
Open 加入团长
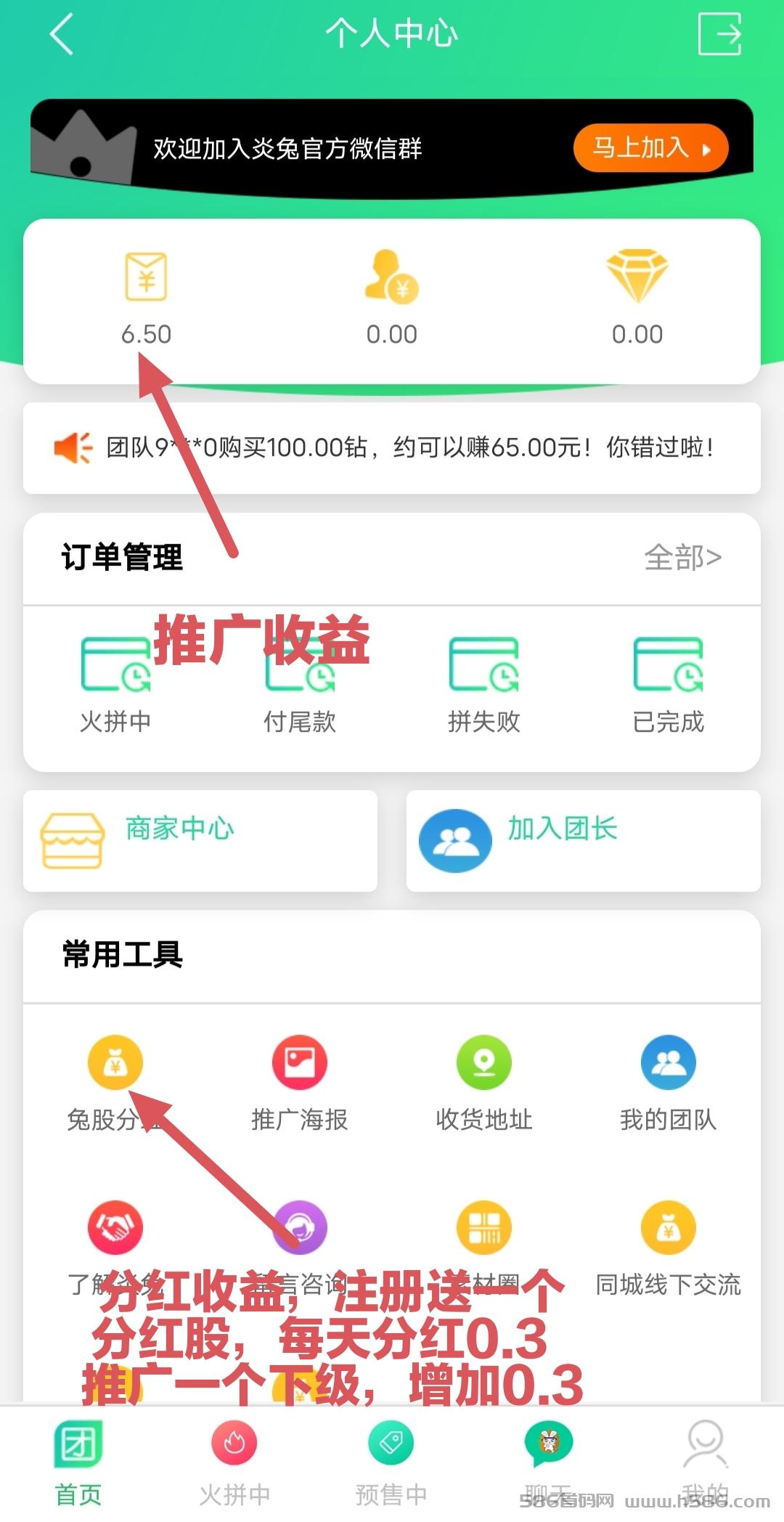[584, 841]
